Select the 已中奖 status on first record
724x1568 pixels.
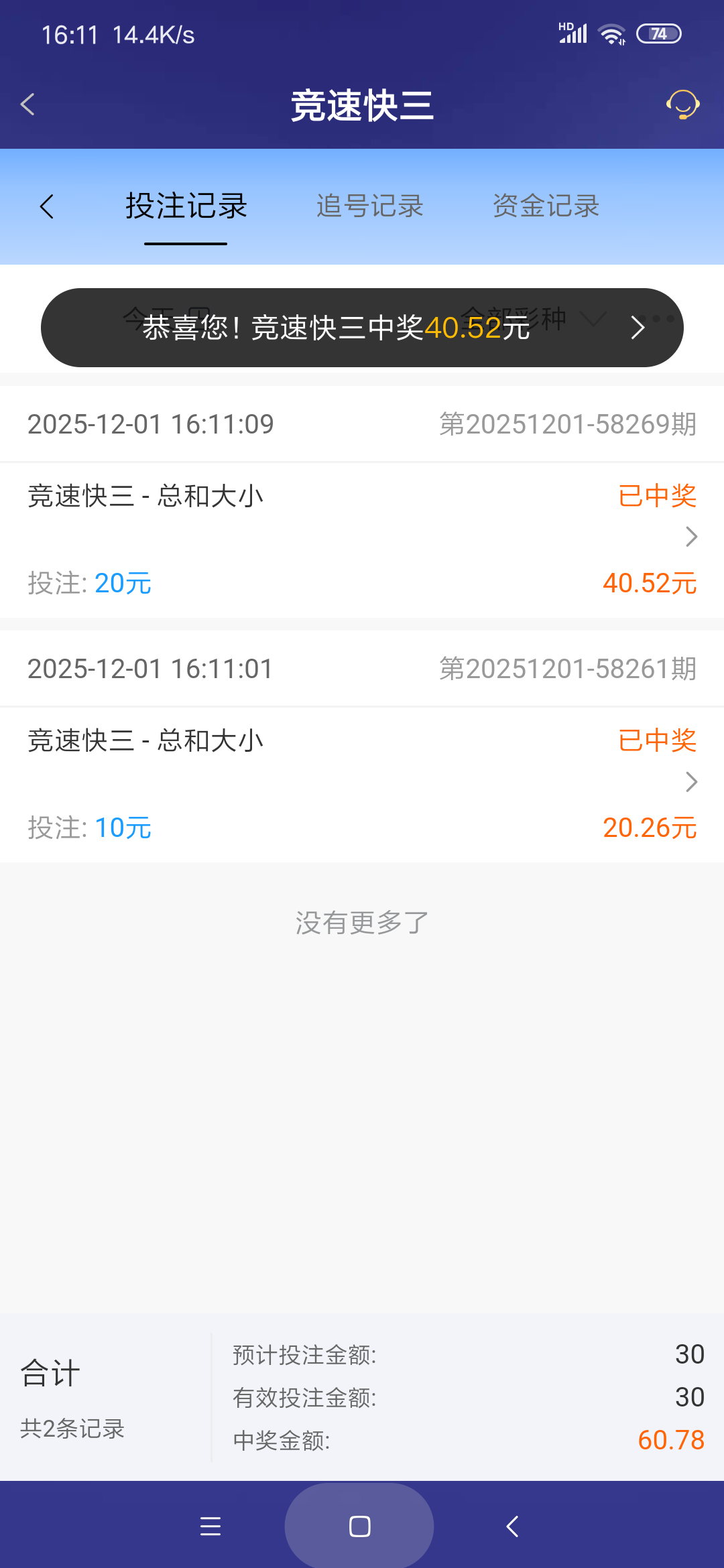[657, 496]
